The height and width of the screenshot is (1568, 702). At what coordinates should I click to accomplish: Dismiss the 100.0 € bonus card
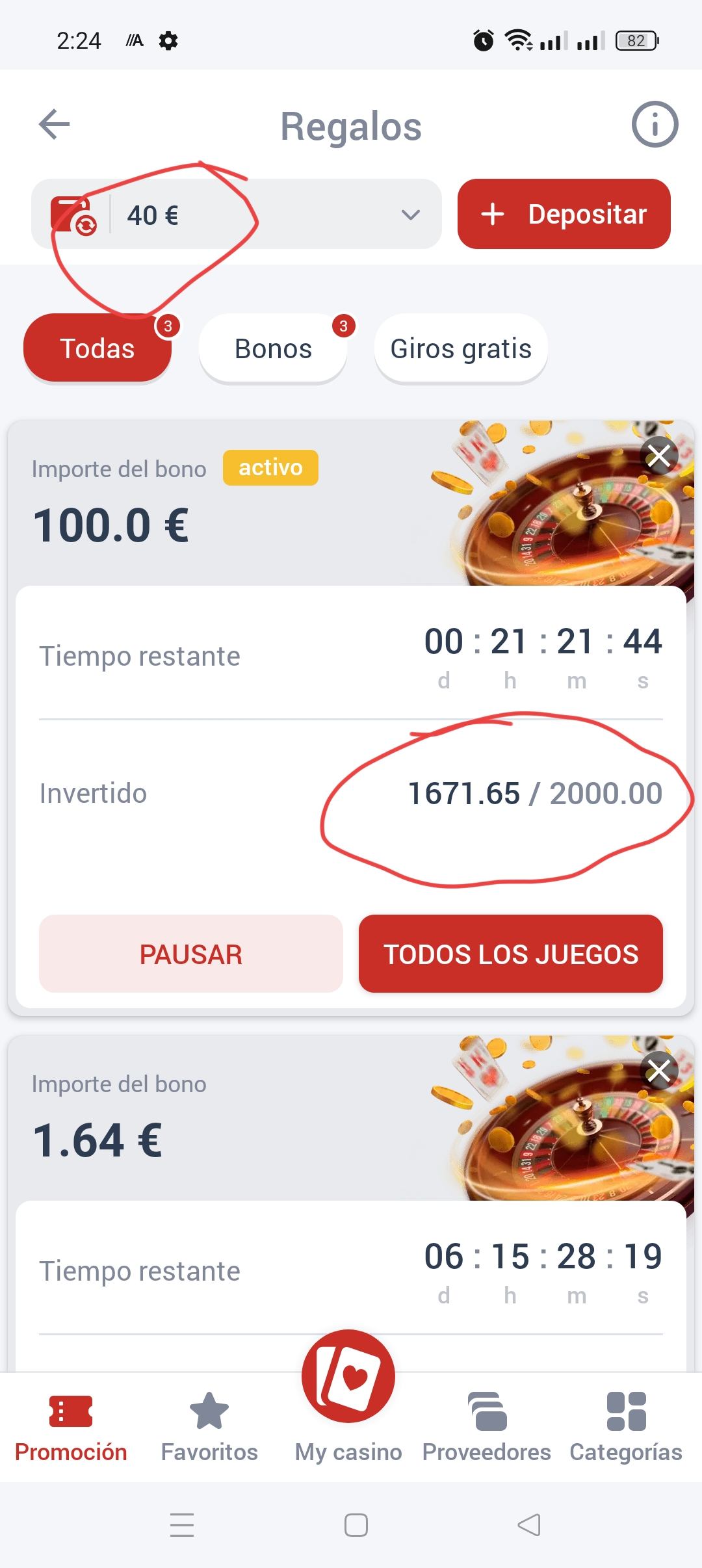(x=659, y=456)
